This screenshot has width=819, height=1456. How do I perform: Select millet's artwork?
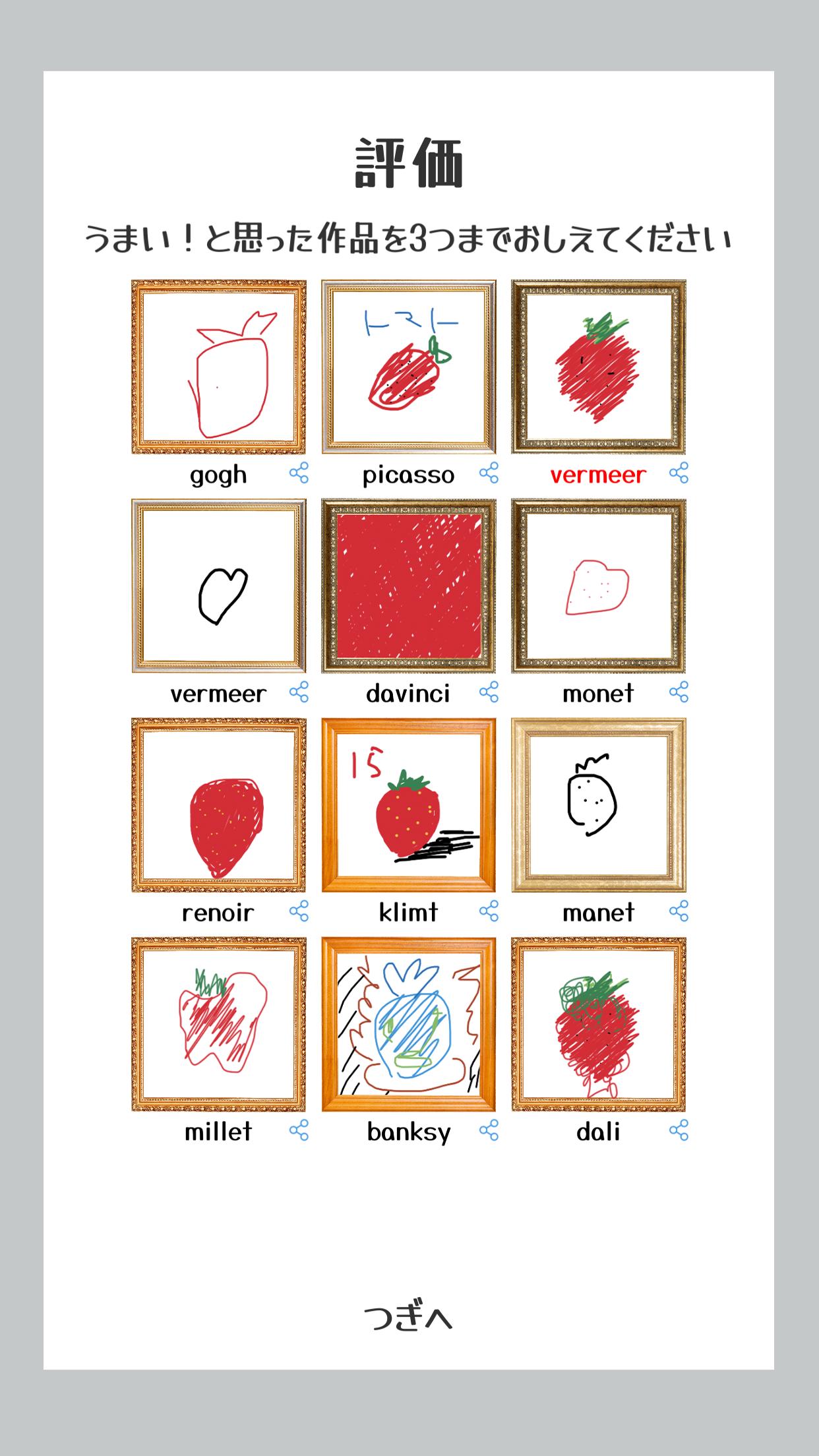point(218,1024)
